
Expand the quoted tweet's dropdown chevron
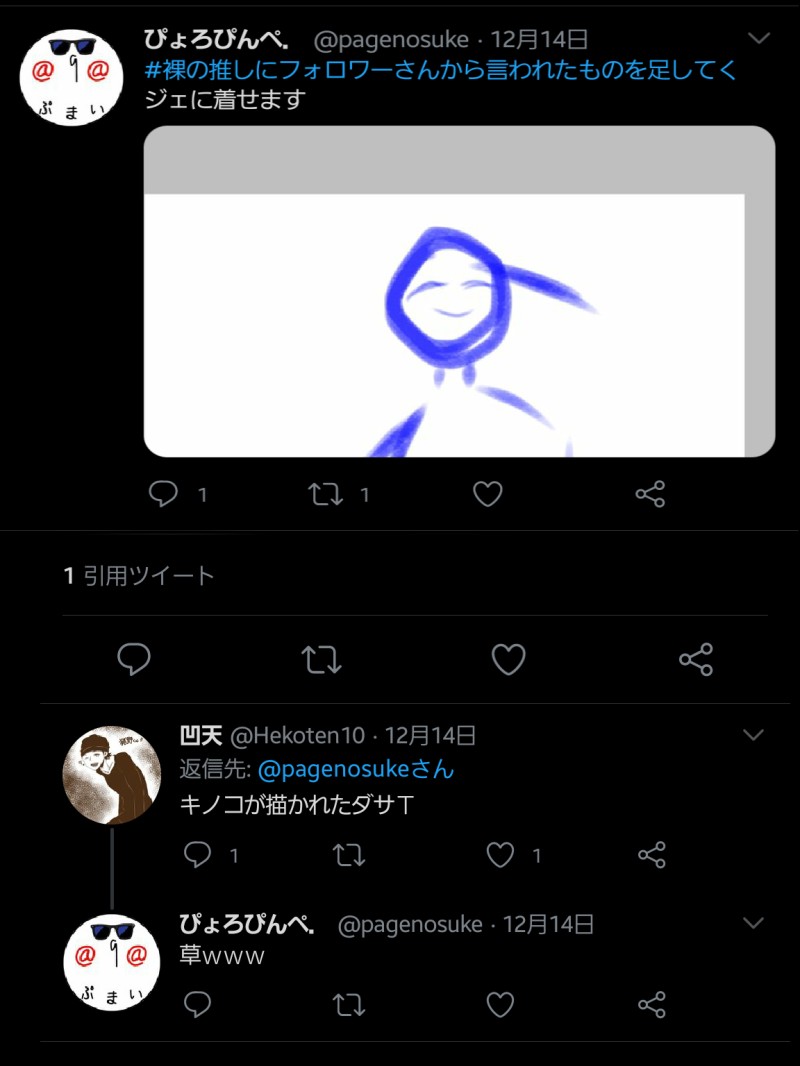pos(759,39)
